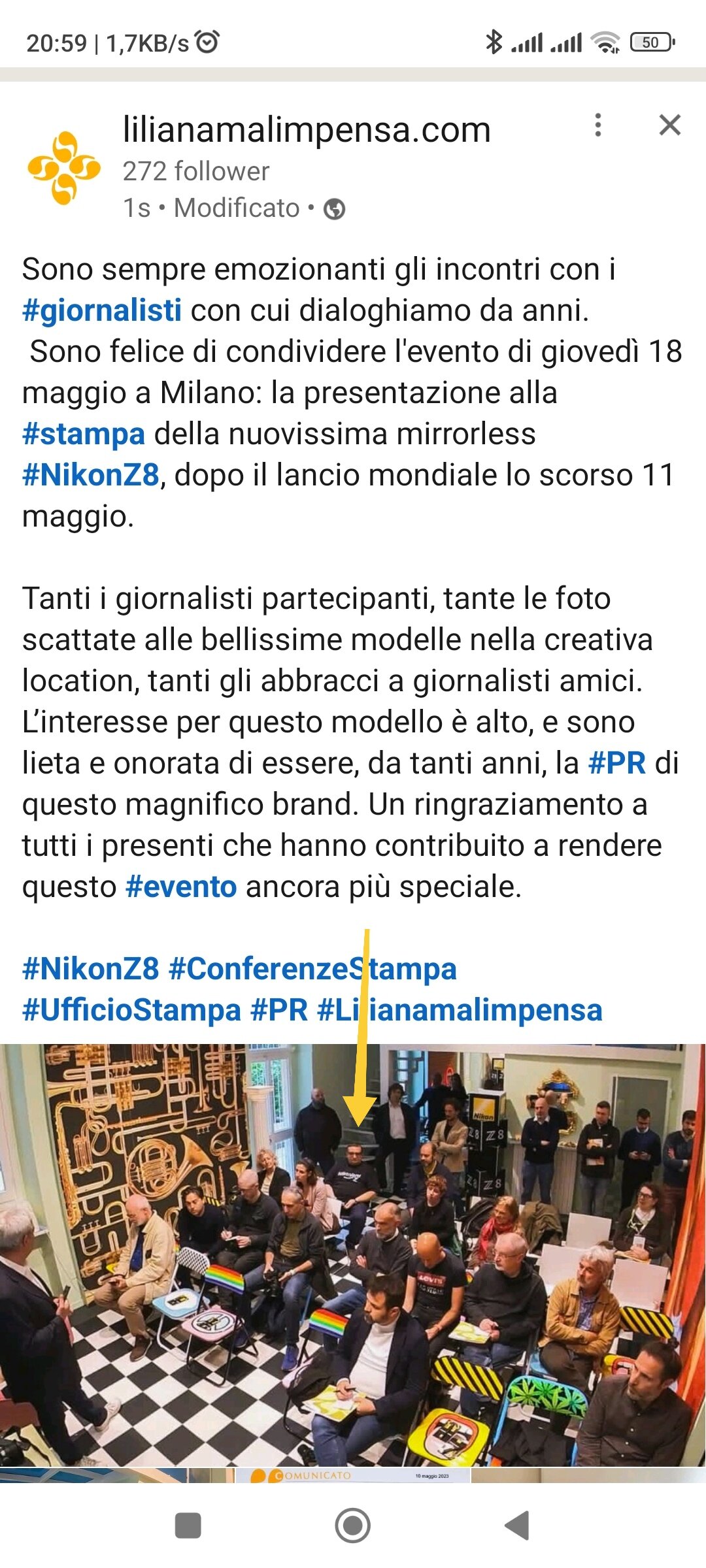This screenshot has width=706, height=1568.
Task: Open the post's three-dot overflow menu
Action: 597,125
